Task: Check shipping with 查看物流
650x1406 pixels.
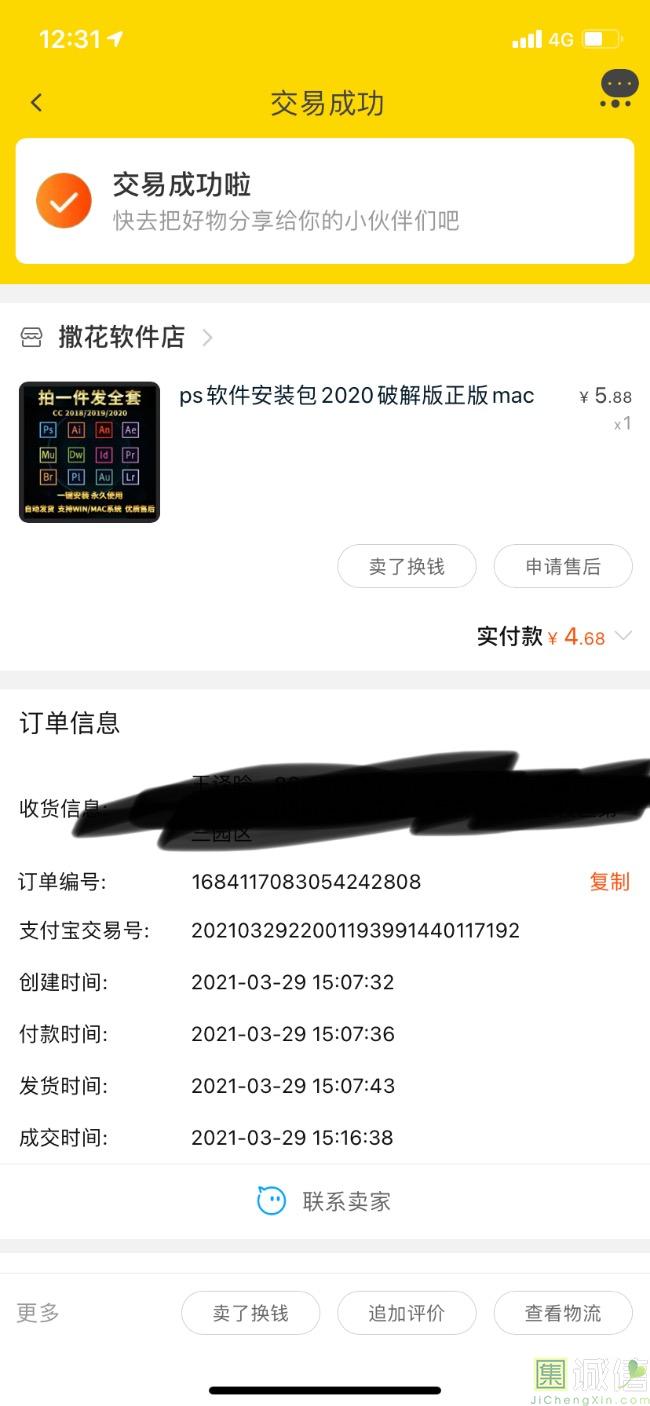Action: coord(563,1313)
